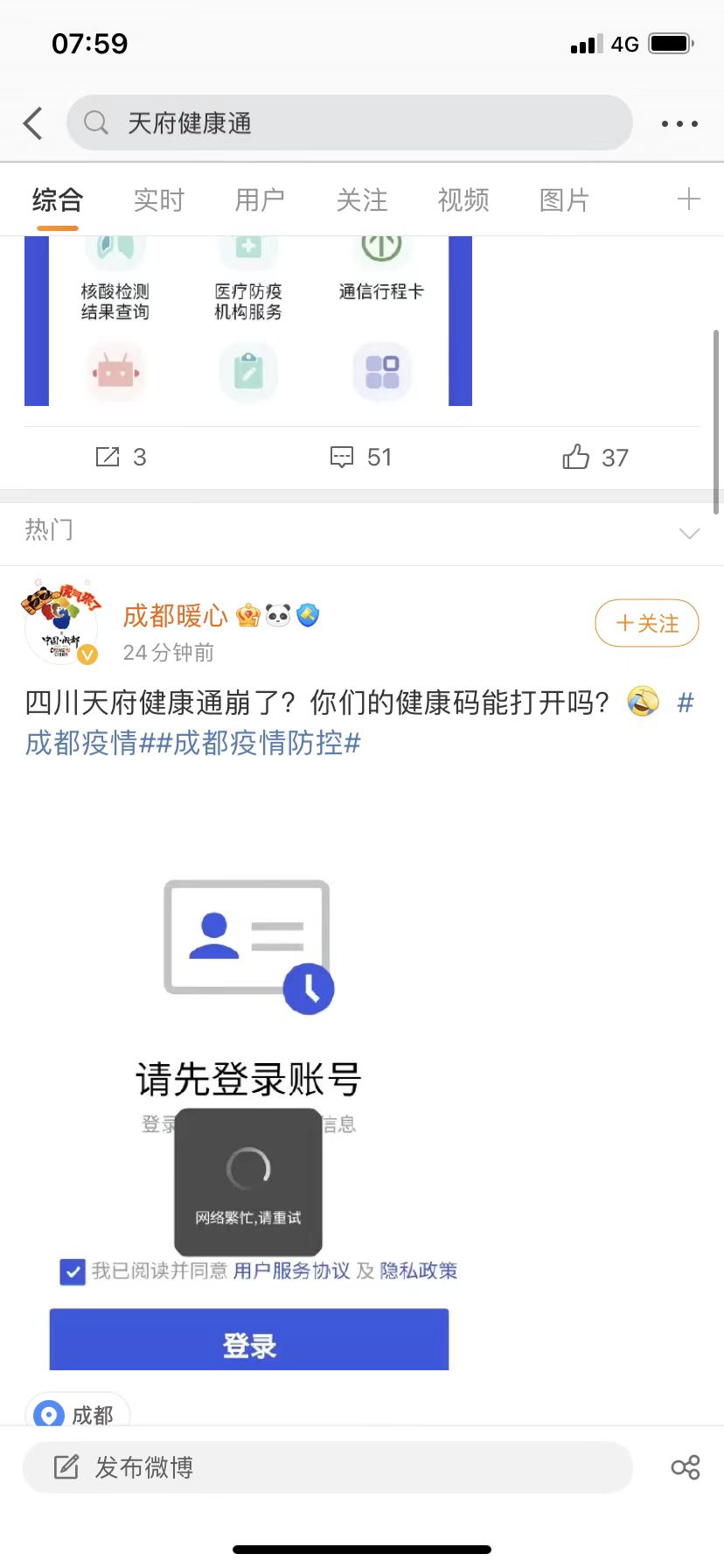
Task: Tap 发布微博 to compose a post
Action: 326,1467
